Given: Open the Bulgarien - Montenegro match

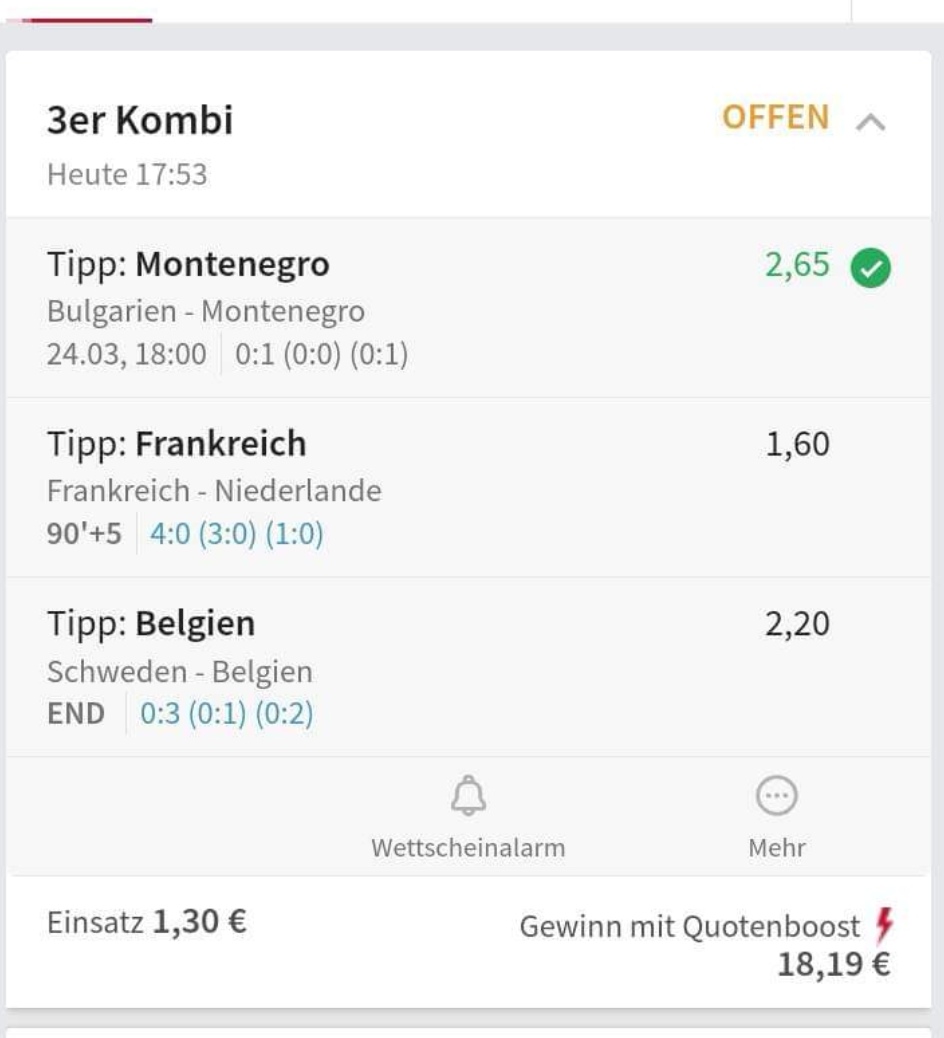Looking at the screenshot, I should 206,312.
